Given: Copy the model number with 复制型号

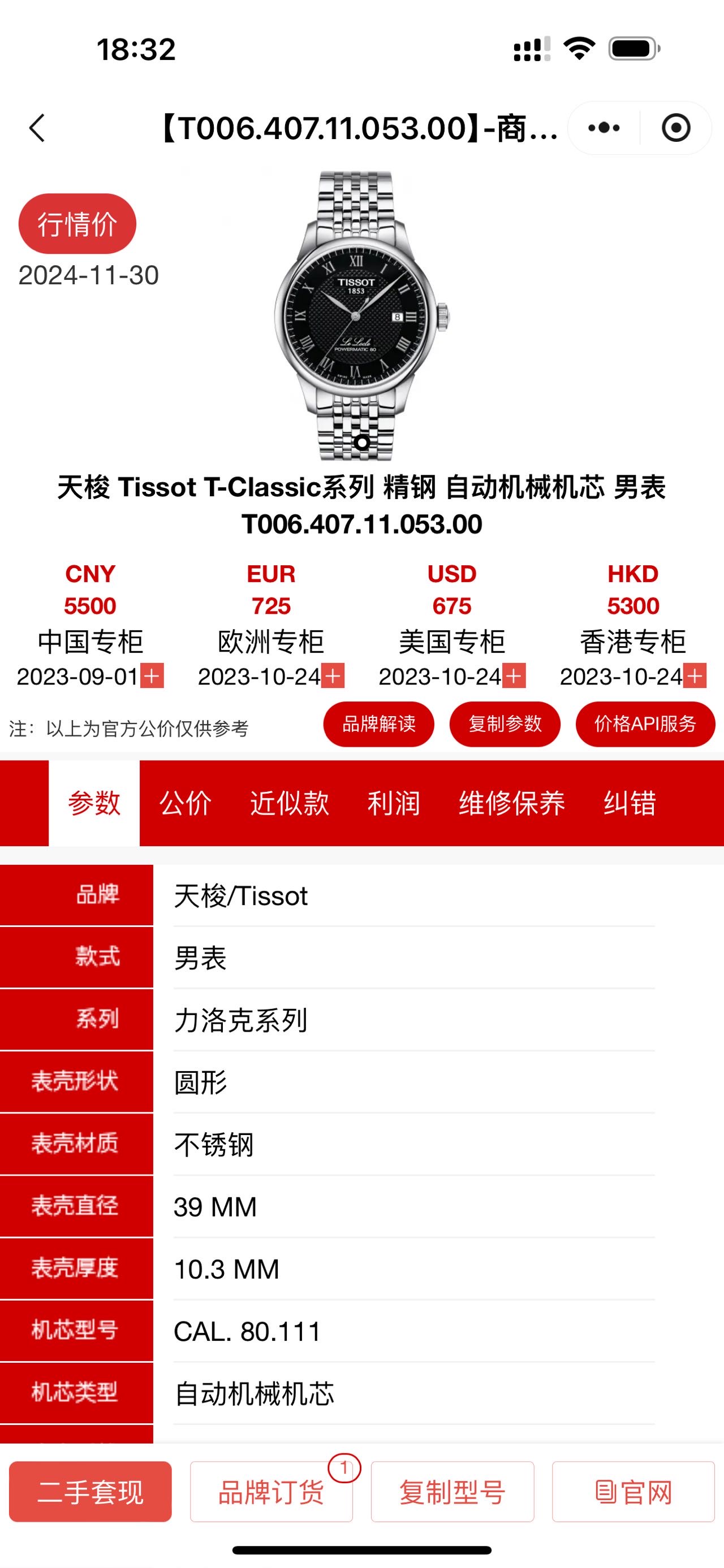Looking at the screenshot, I should [x=452, y=1492].
